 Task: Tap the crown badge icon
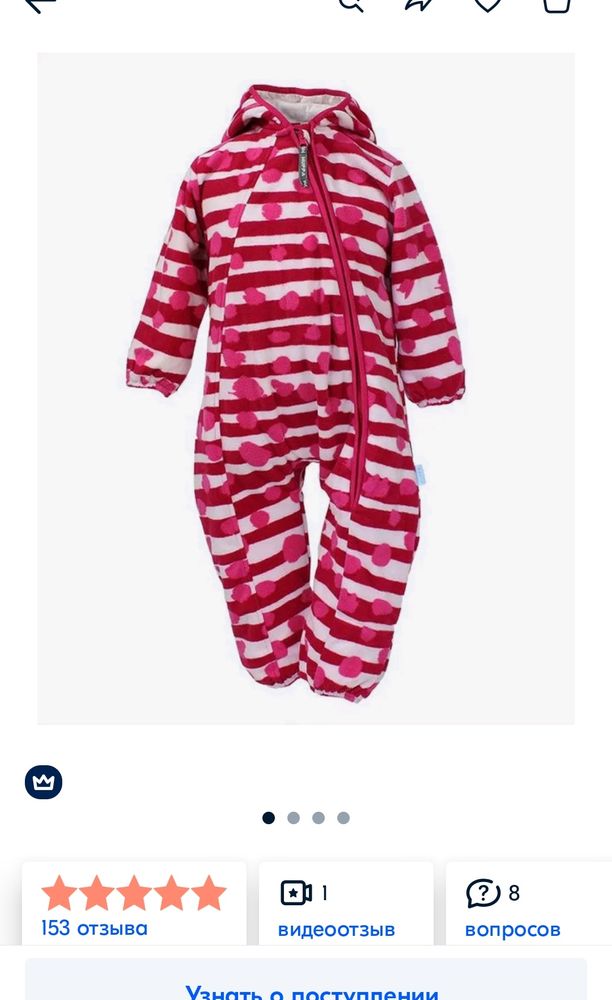click(44, 782)
